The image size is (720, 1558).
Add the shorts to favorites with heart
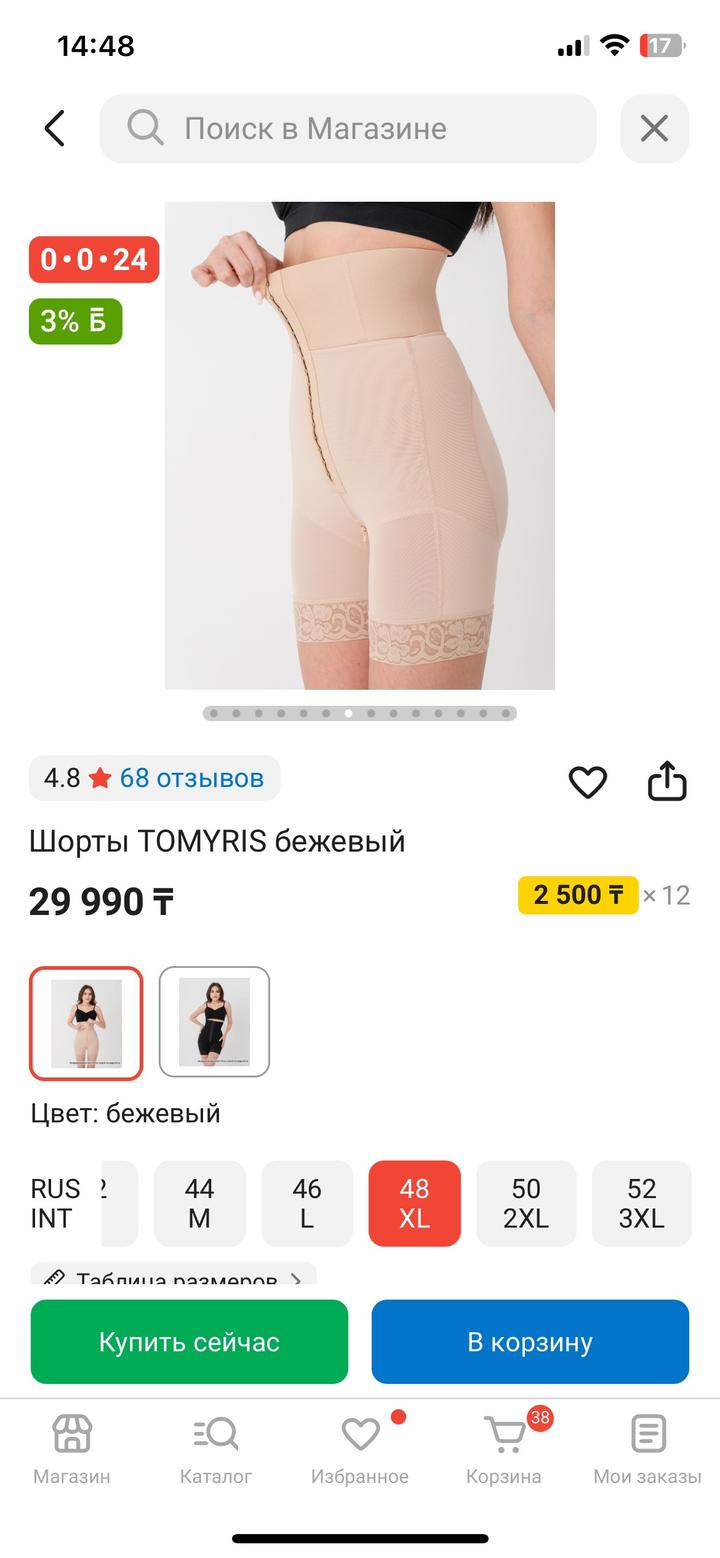[x=587, y=782]
